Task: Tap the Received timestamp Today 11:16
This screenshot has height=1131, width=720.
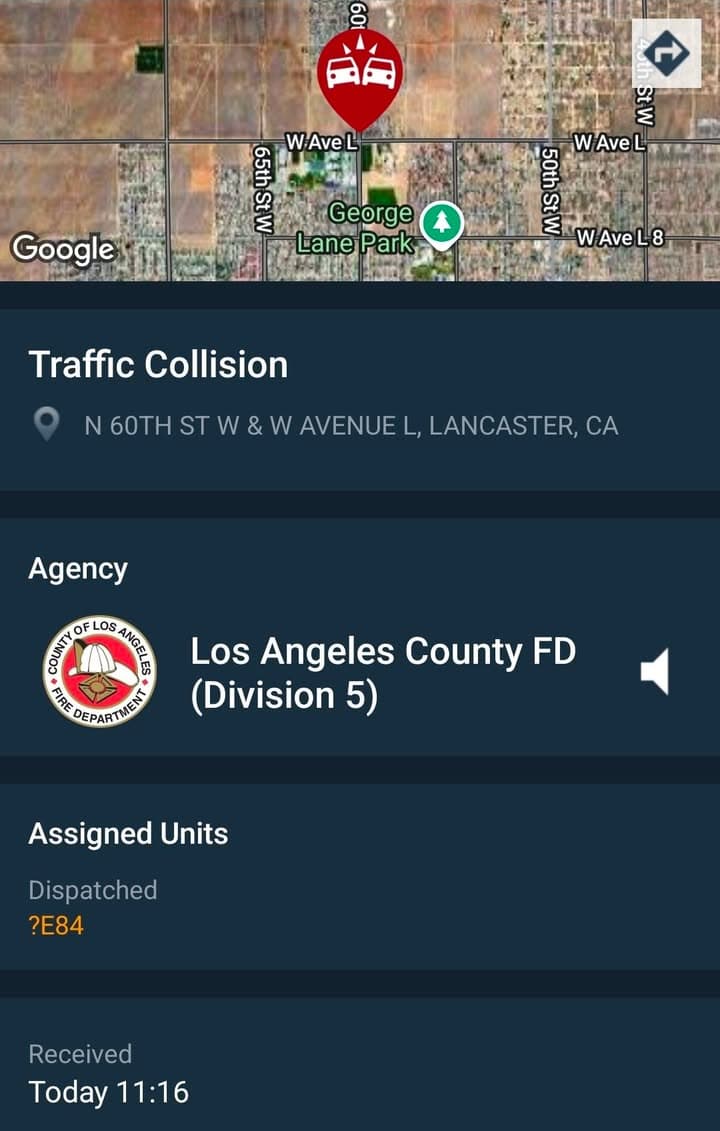Action: click(x=110, y=1092)
